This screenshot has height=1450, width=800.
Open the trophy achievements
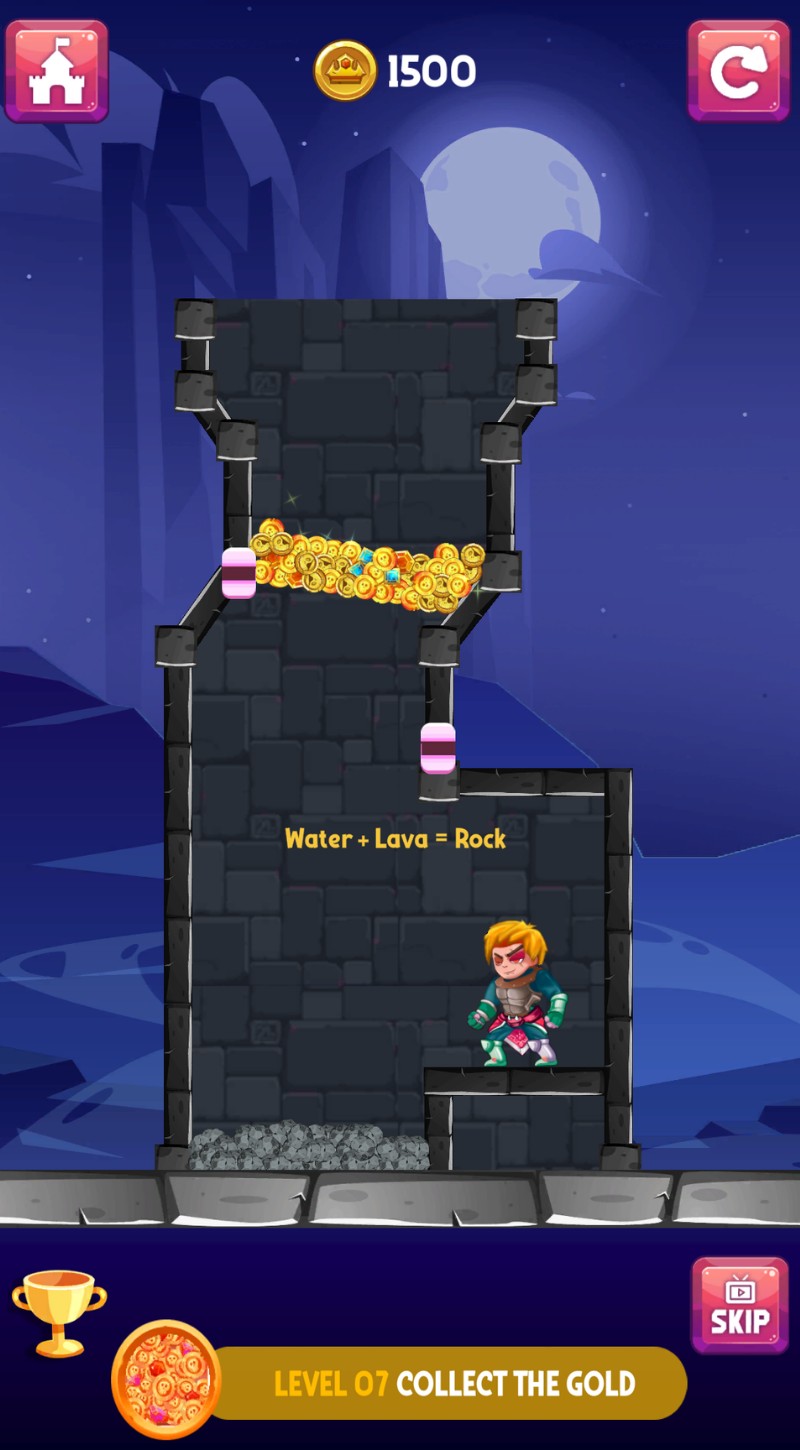[x=58, y=1311]
